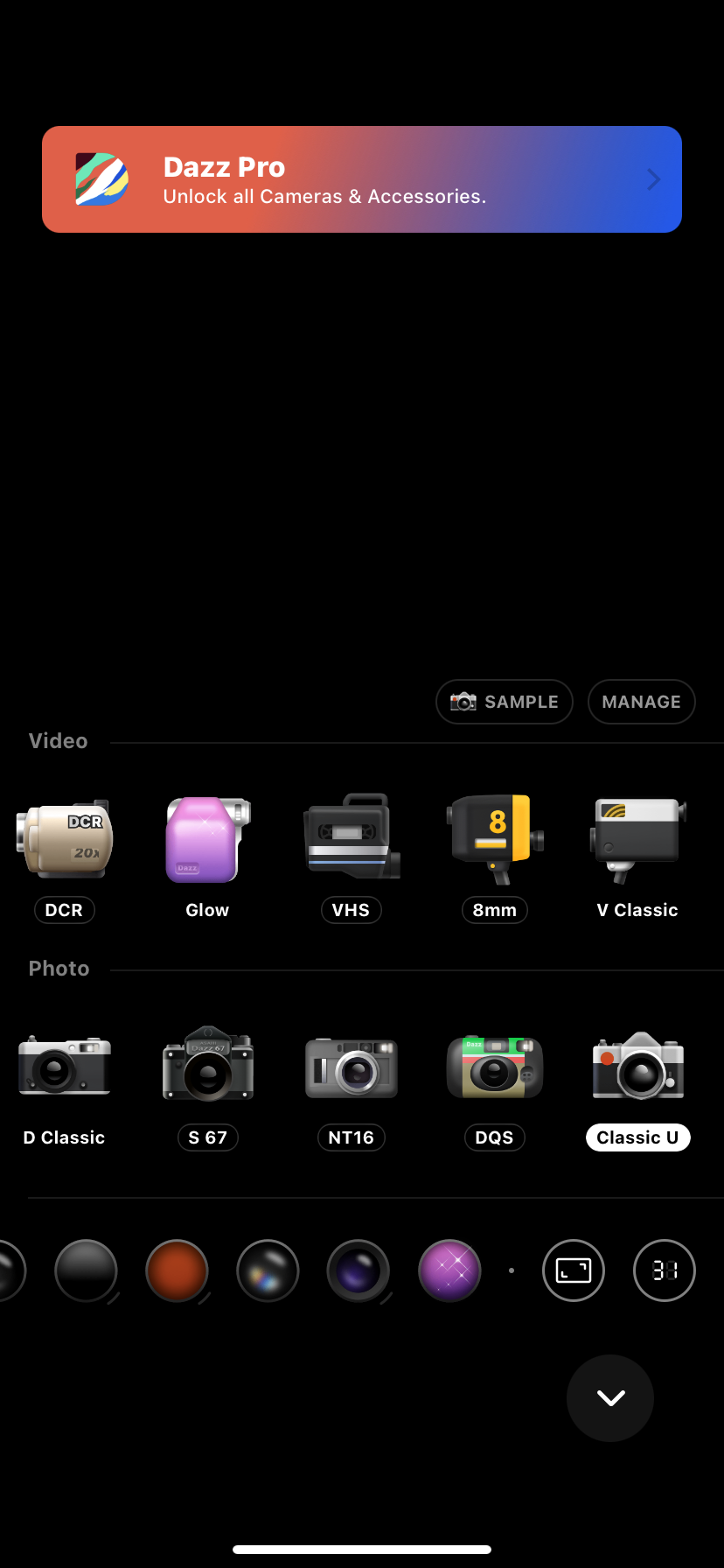The image size is (724, 1568).
Task: Select the DCR video camera
Action: point(65,840)
